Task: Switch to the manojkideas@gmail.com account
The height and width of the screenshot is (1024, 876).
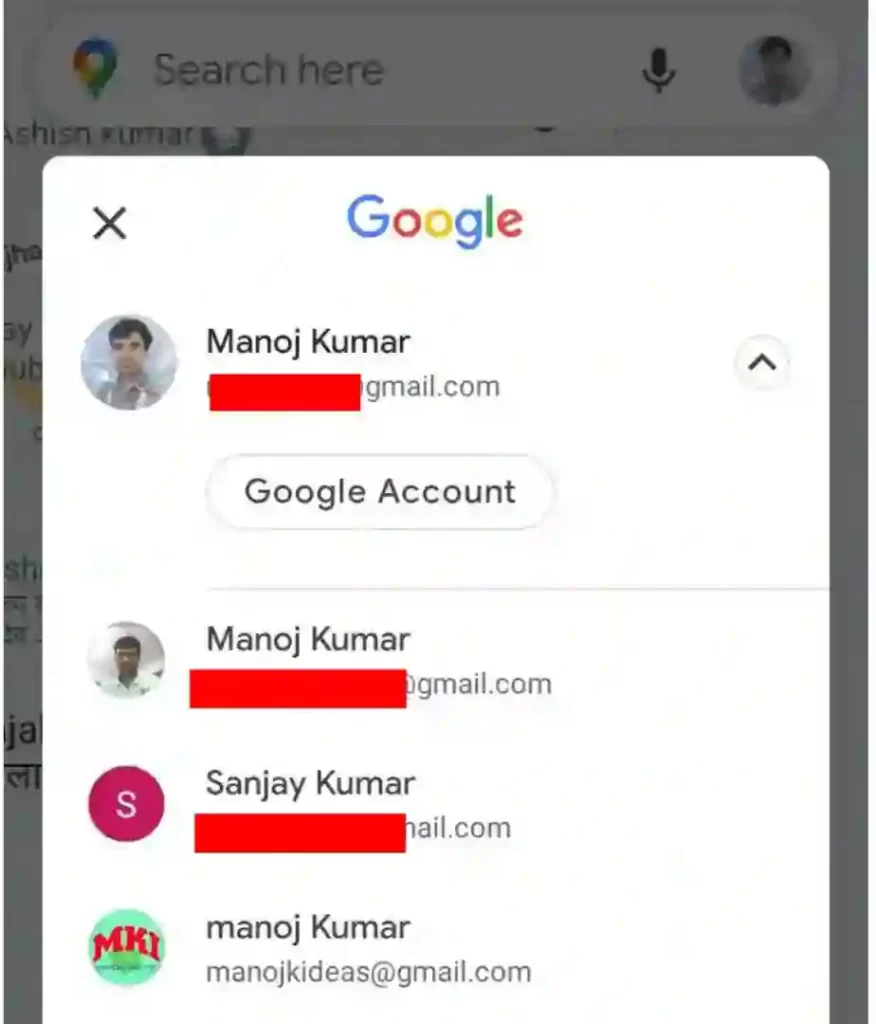Action: click(368, 949)
